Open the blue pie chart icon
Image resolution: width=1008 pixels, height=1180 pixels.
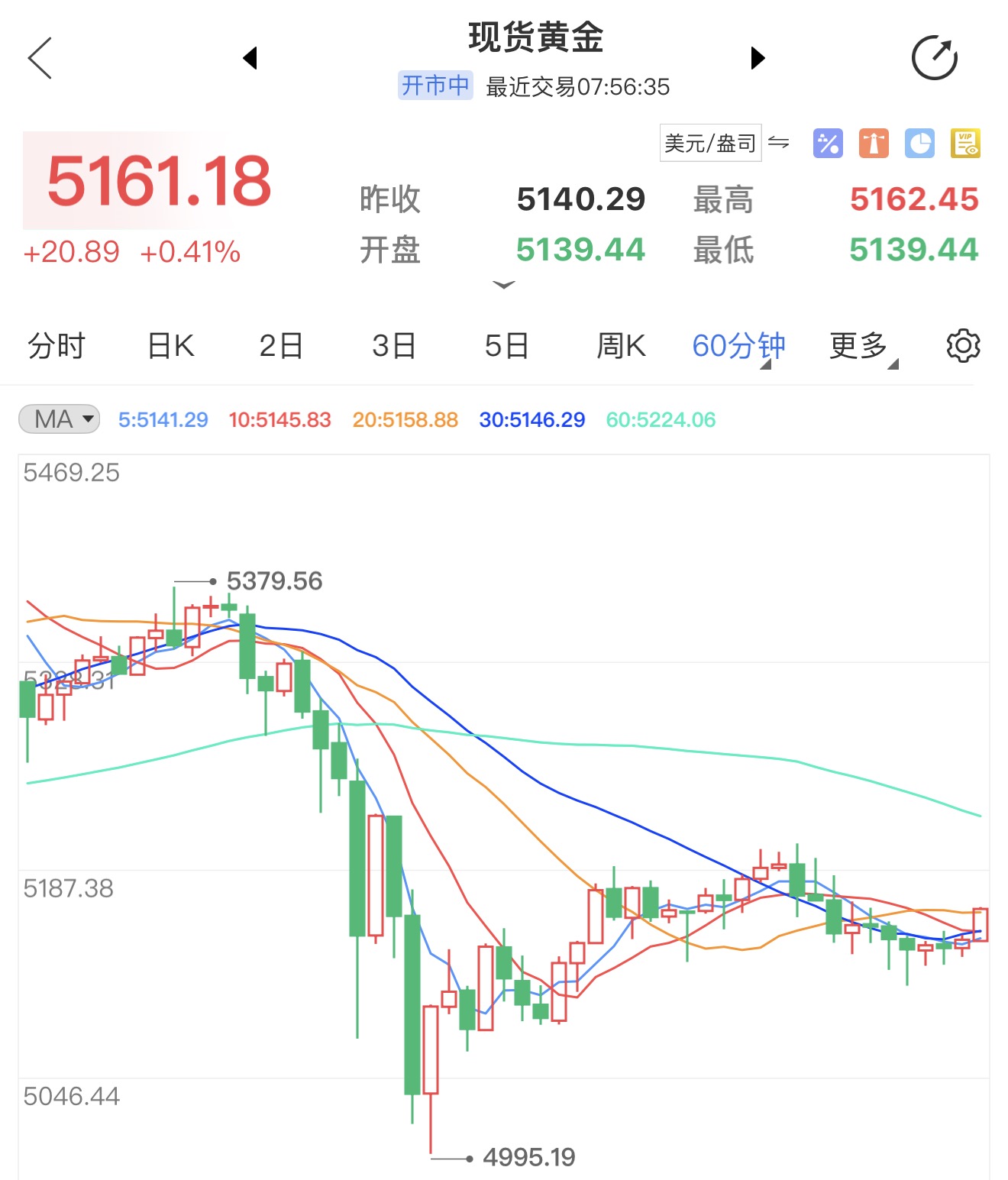(x=919, y=143)
